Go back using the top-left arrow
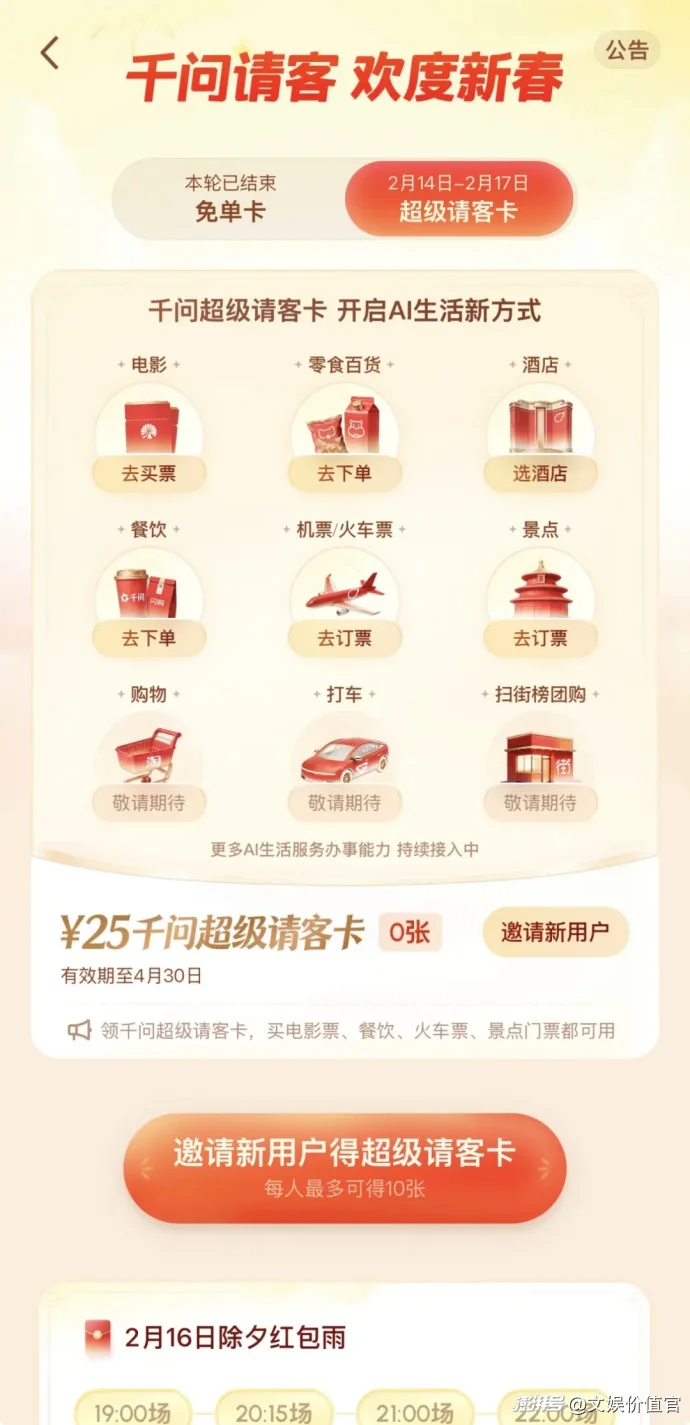 [x=50, y=53]
